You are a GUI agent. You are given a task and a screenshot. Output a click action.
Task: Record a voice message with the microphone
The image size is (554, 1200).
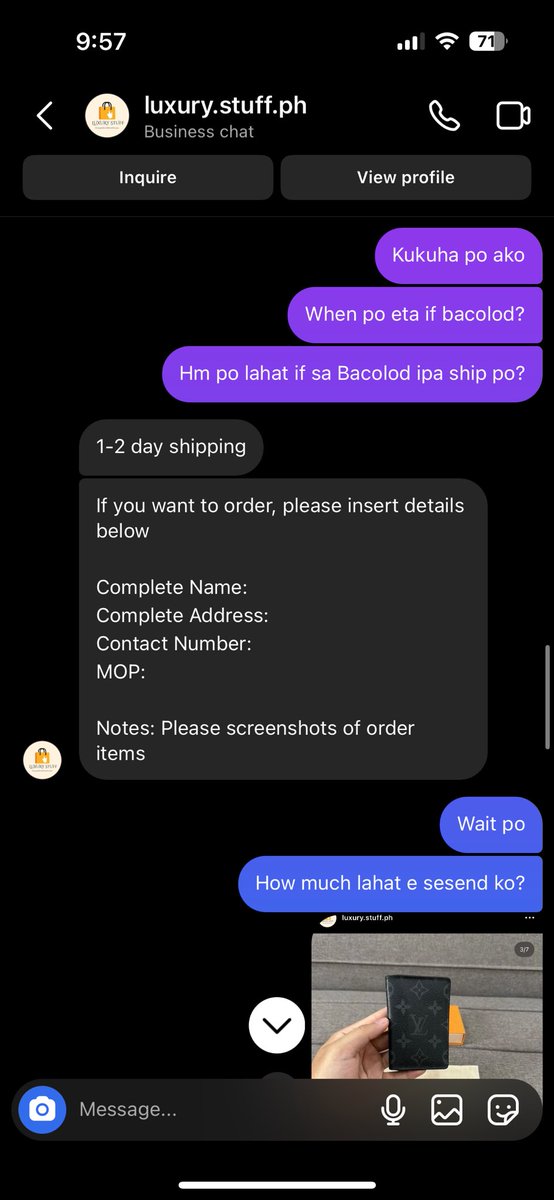coord(393,1109)
